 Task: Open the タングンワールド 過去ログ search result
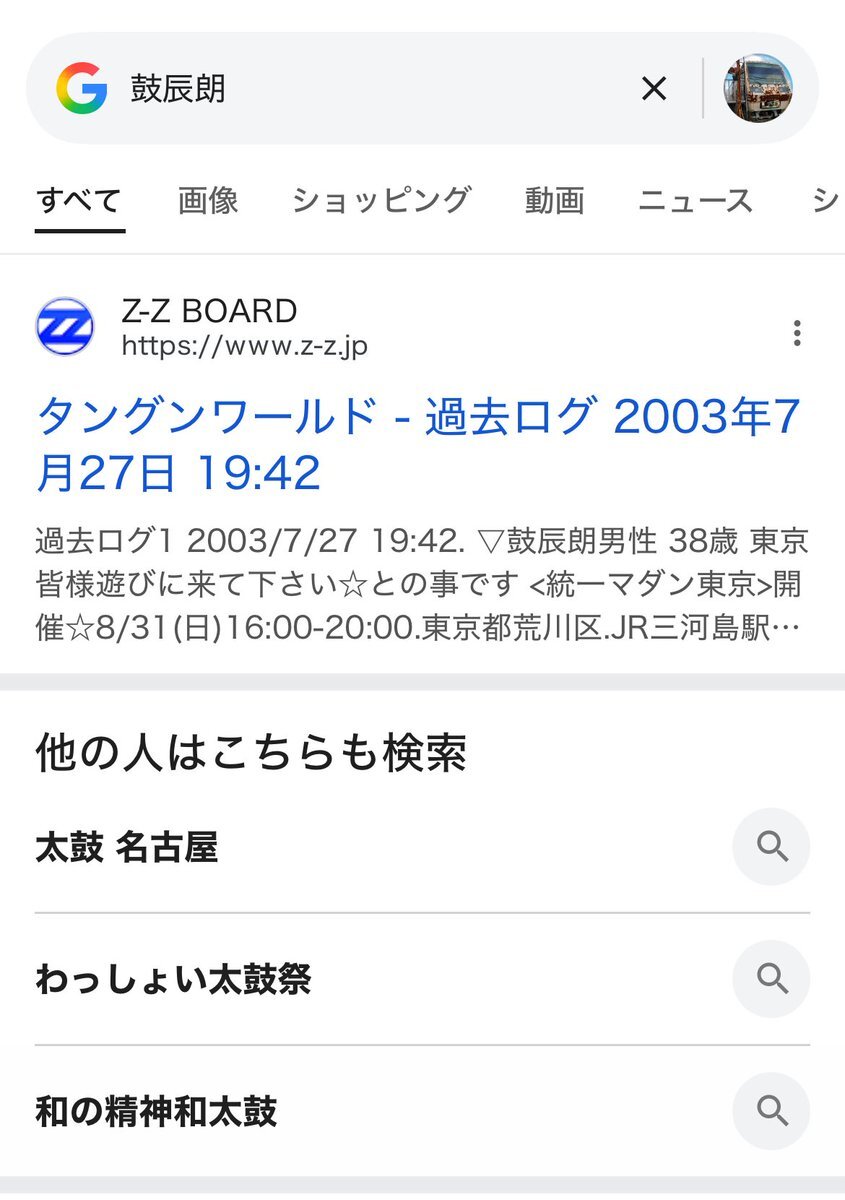pyautogui.click(x=418, y=444)
